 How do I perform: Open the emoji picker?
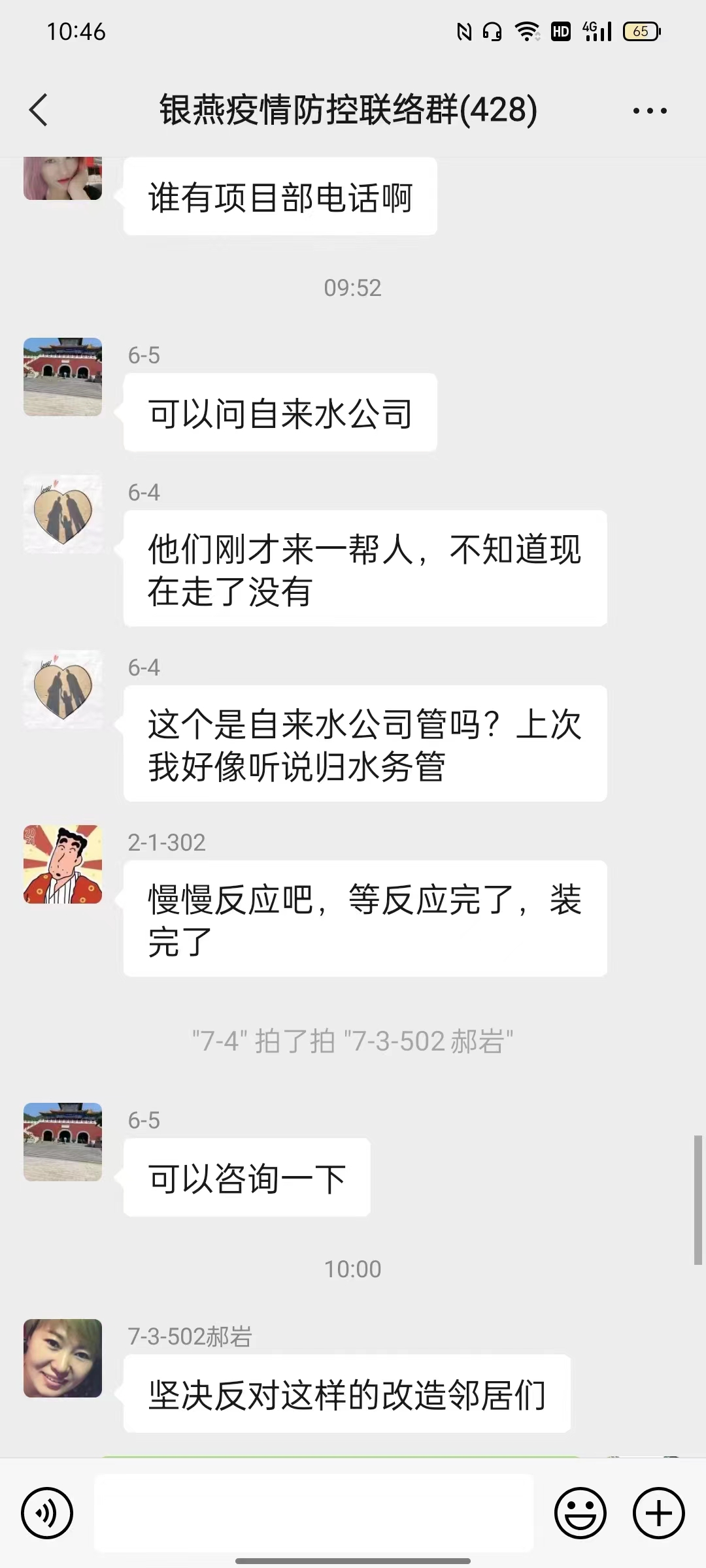coord(580,1513)
